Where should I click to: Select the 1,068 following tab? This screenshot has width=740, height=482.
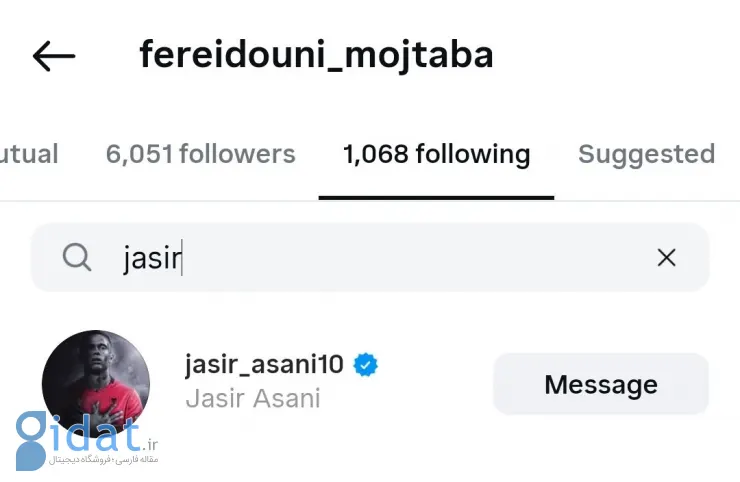436,154
